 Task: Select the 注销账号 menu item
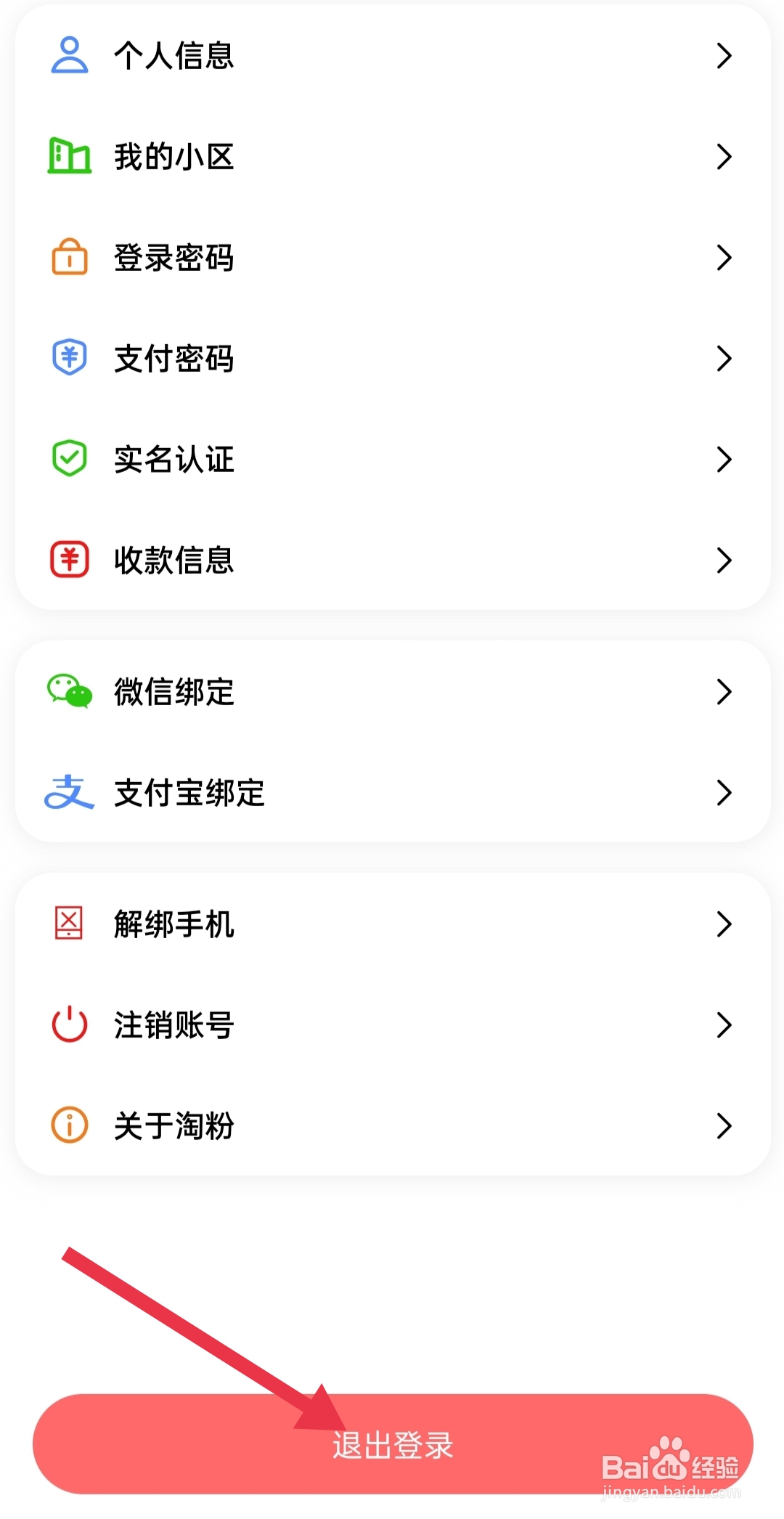pyautogui.click(x=392, y=1025)
